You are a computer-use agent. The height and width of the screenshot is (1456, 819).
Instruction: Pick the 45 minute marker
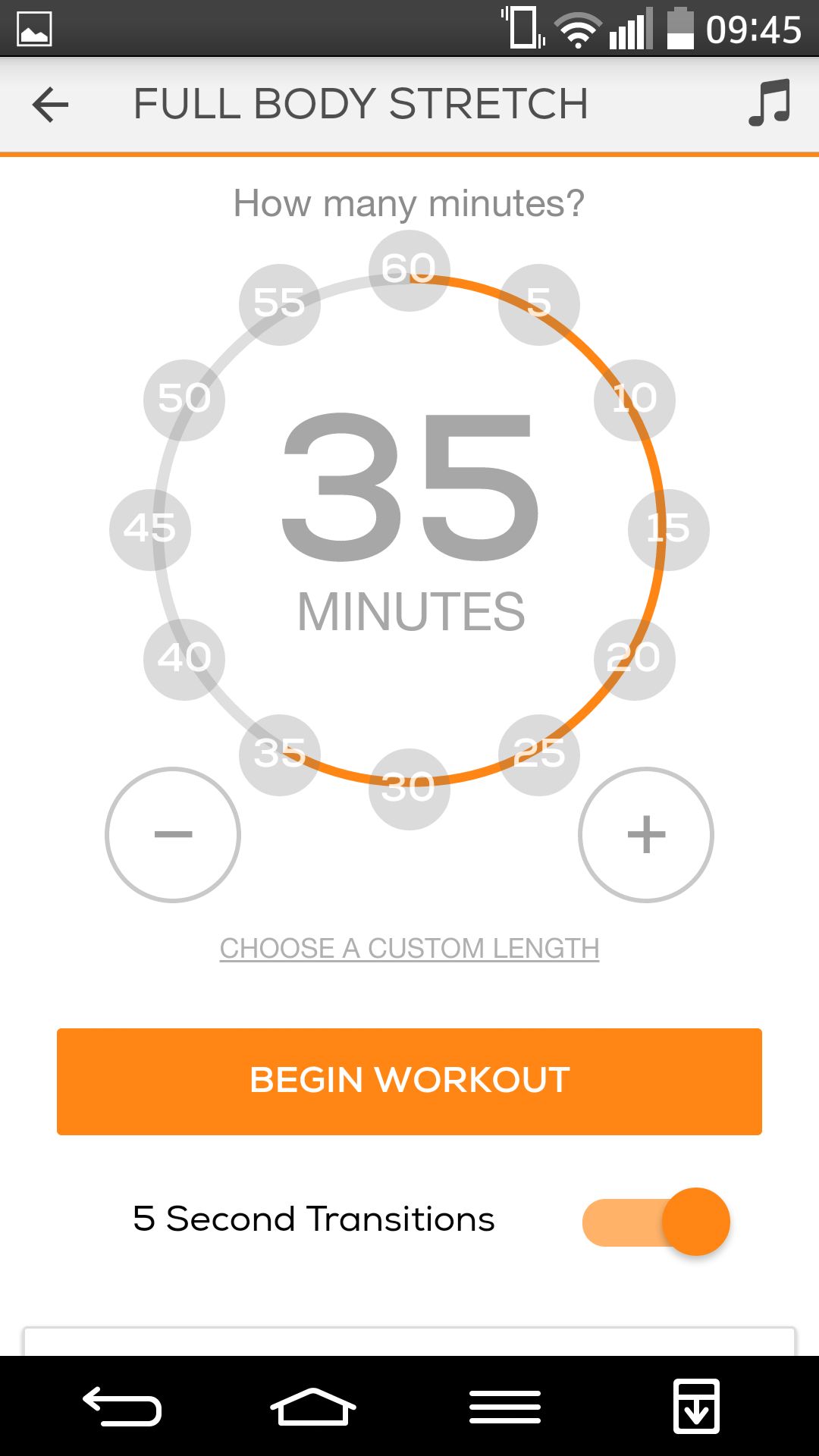150,529
